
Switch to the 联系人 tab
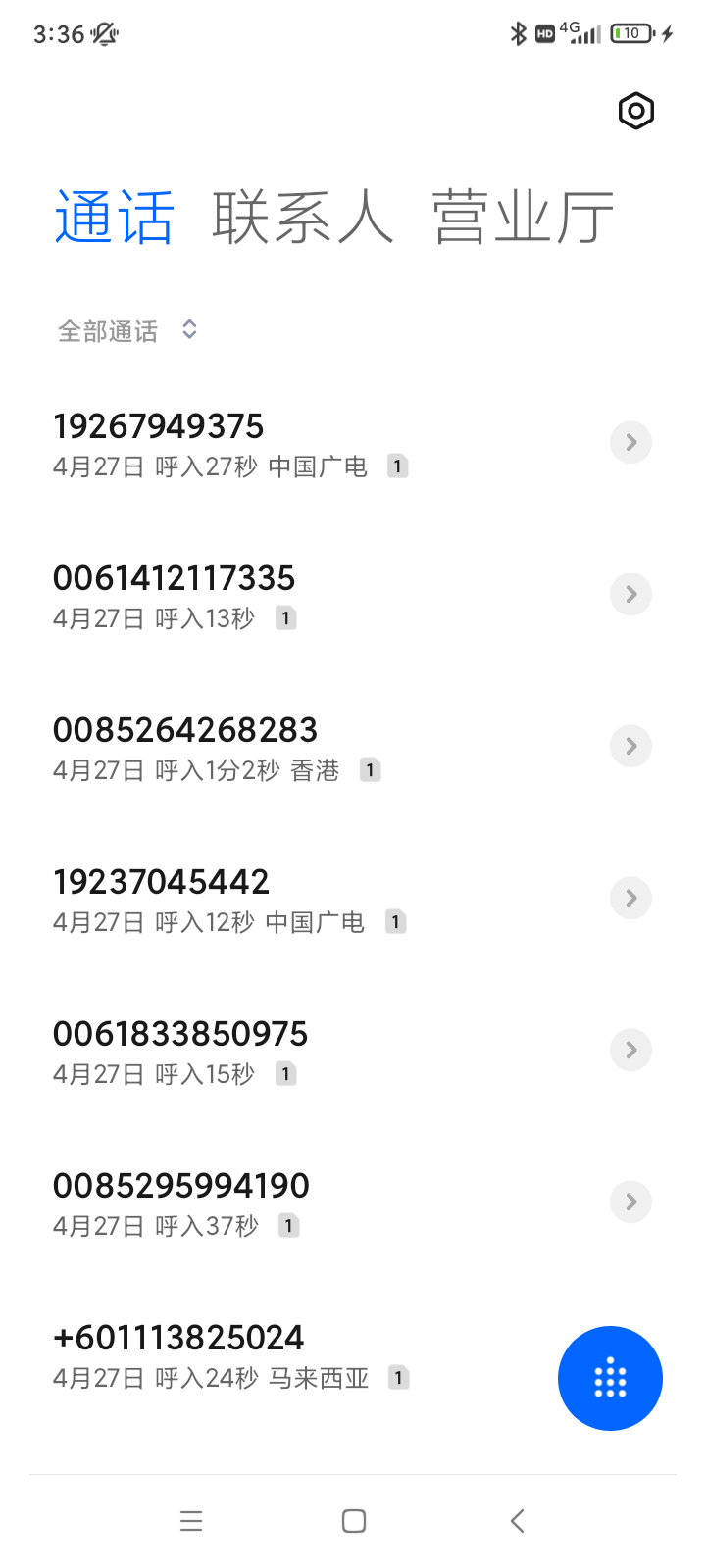pos(302,218)
